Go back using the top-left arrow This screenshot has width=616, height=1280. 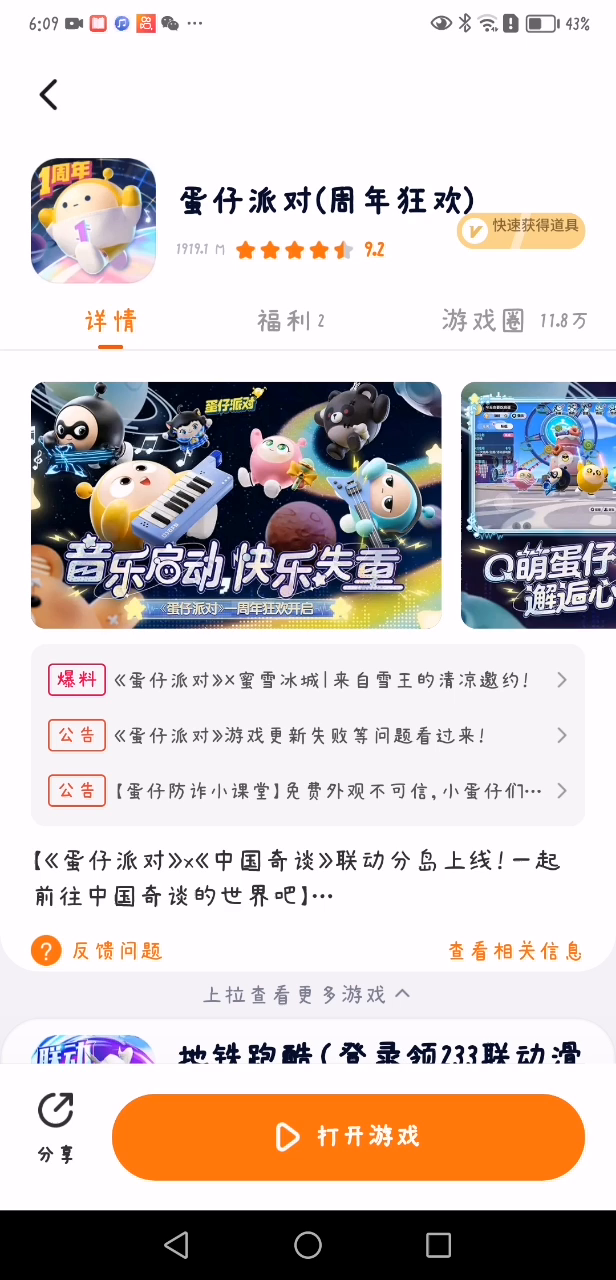point(48,95)
